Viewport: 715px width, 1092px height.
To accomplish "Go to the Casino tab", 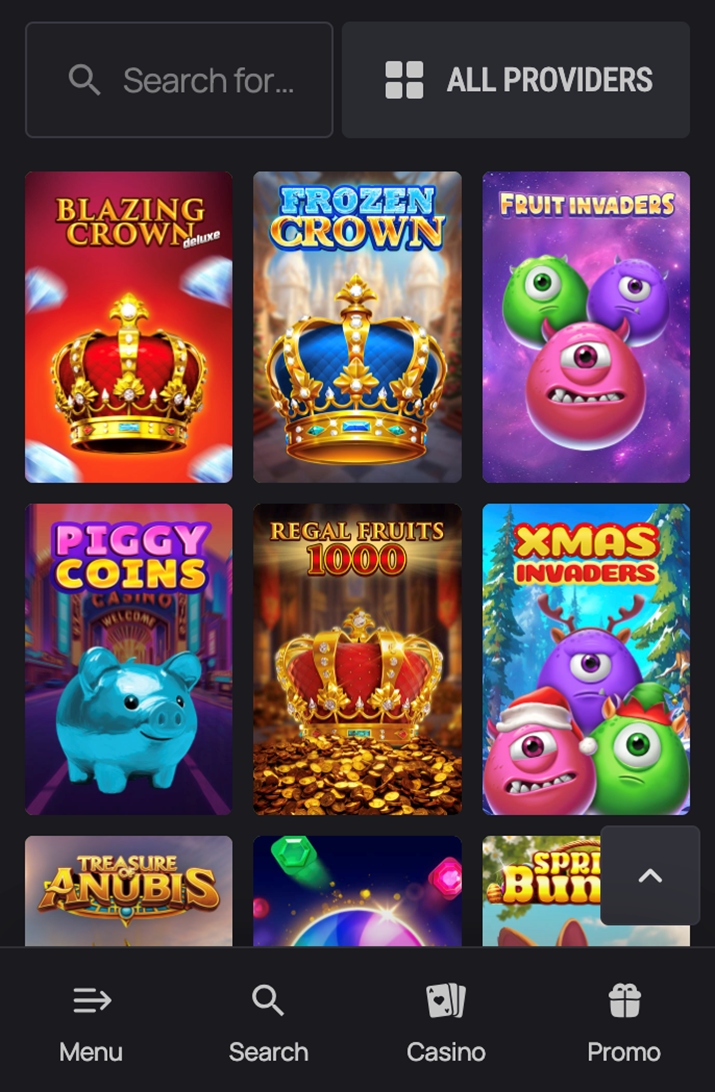I will pyautogui.click(x=446, y=1022).
